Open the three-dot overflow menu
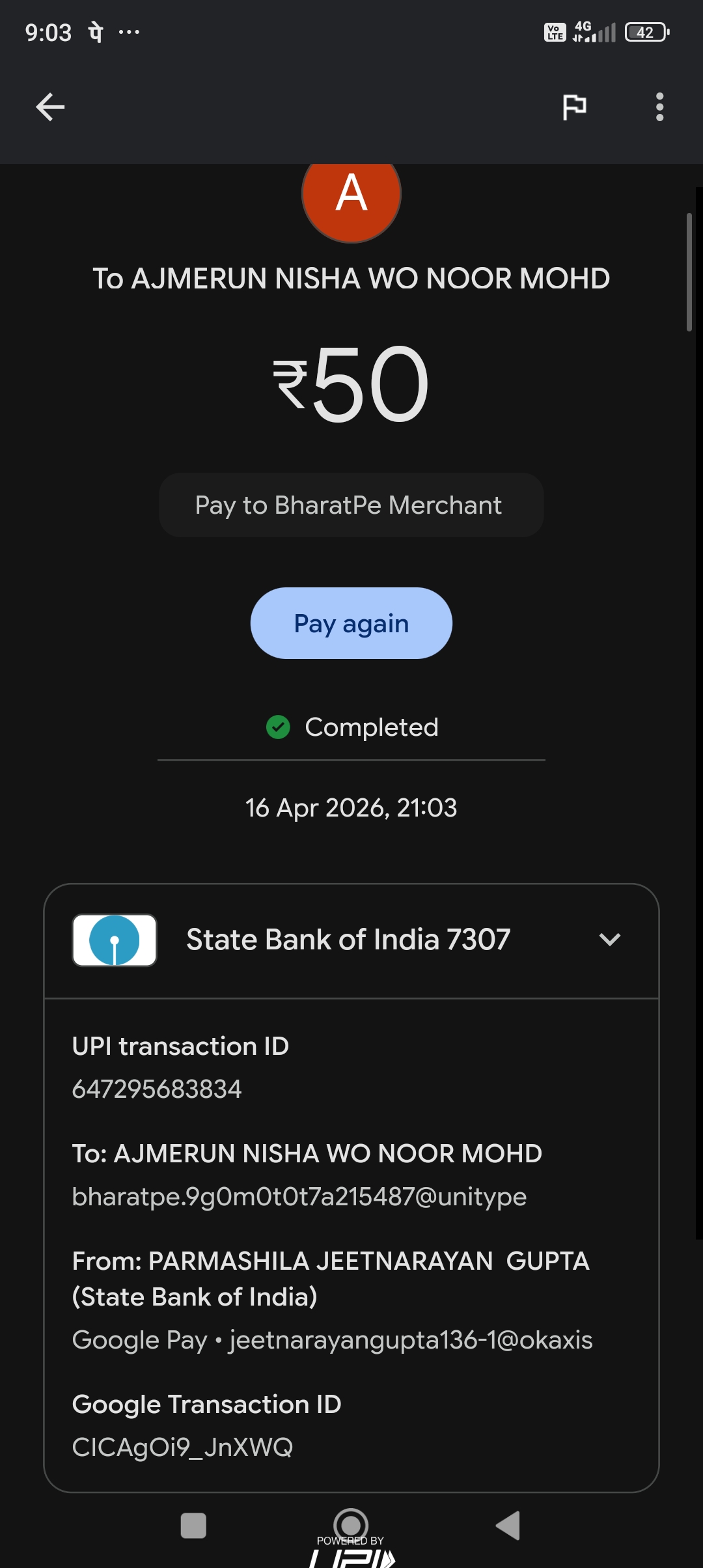 659,107
